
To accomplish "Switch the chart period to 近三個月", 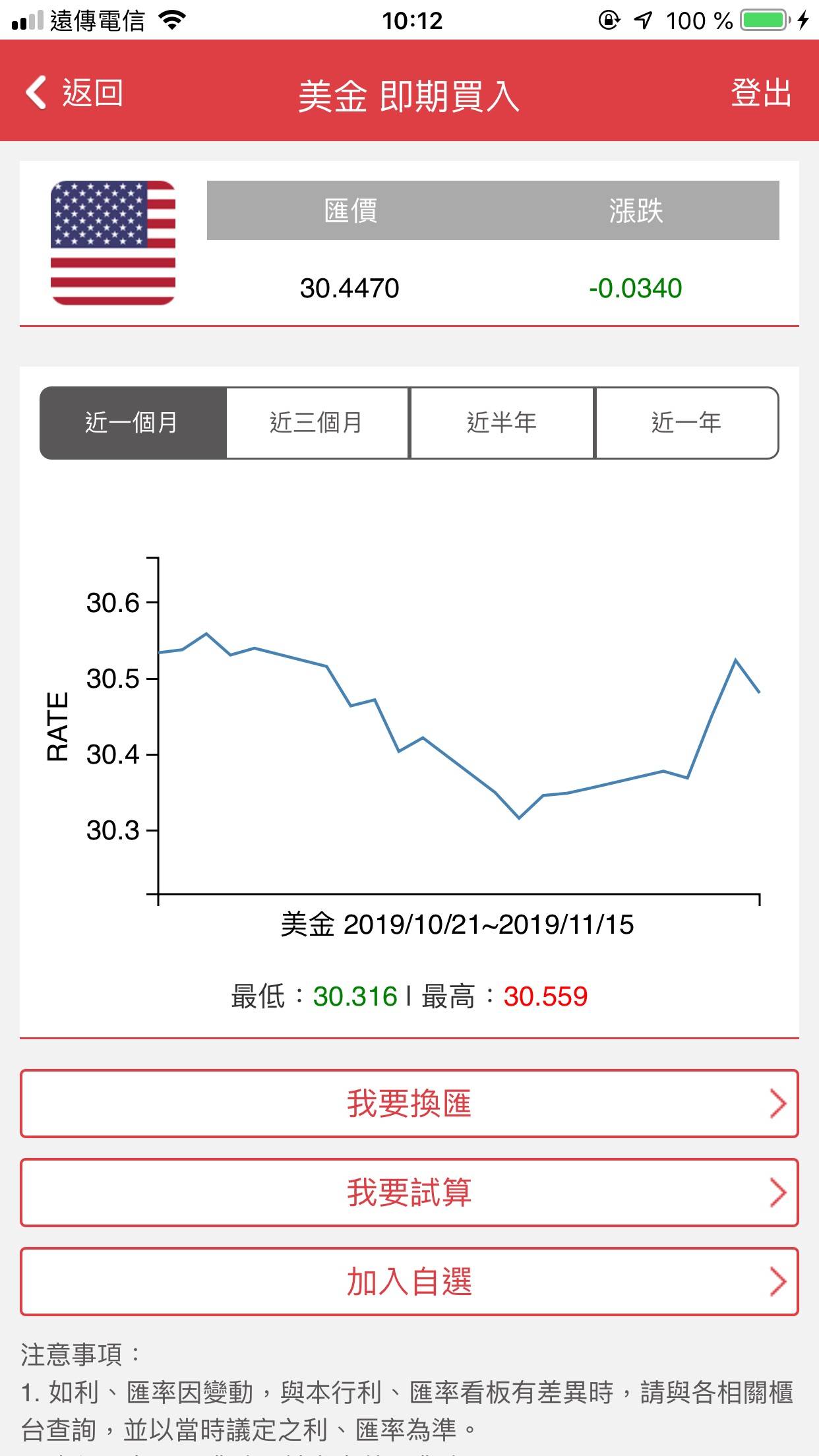I will pyautogui.click(x=317, y=422).
